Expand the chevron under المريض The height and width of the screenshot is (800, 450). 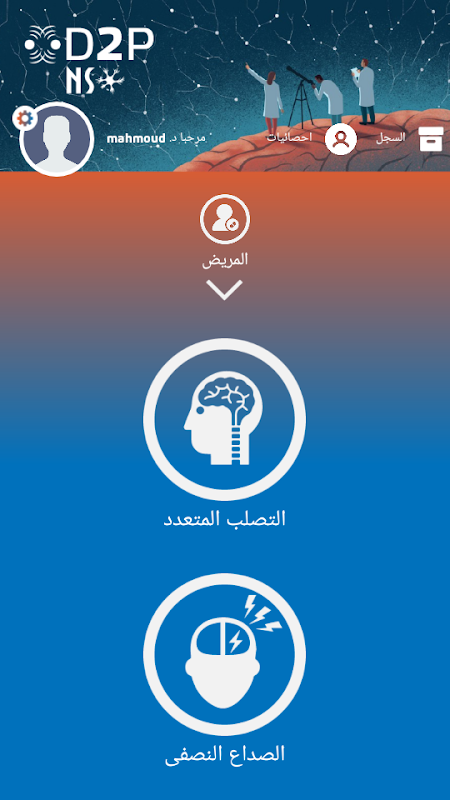point(224,290)
